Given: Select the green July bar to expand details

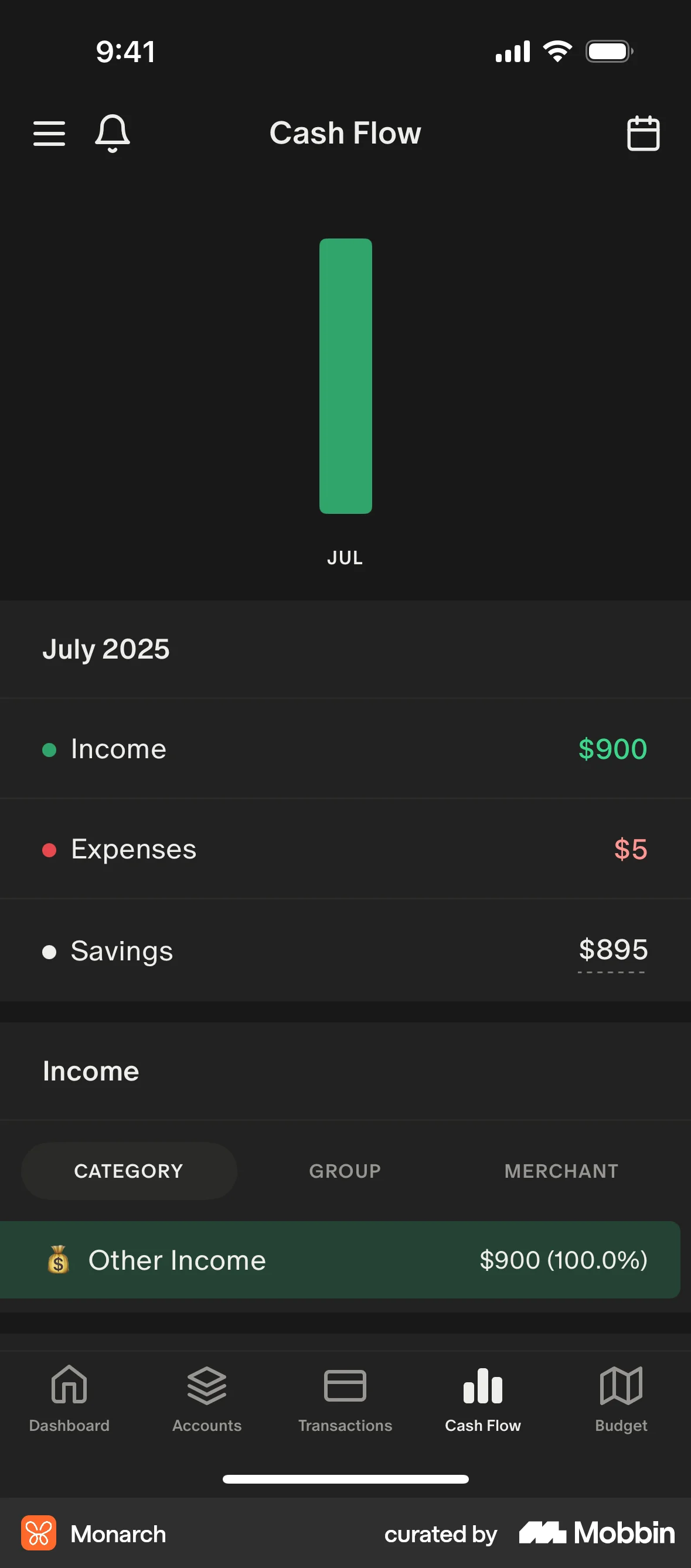Looking at the screenshot, I should [345, 377].
